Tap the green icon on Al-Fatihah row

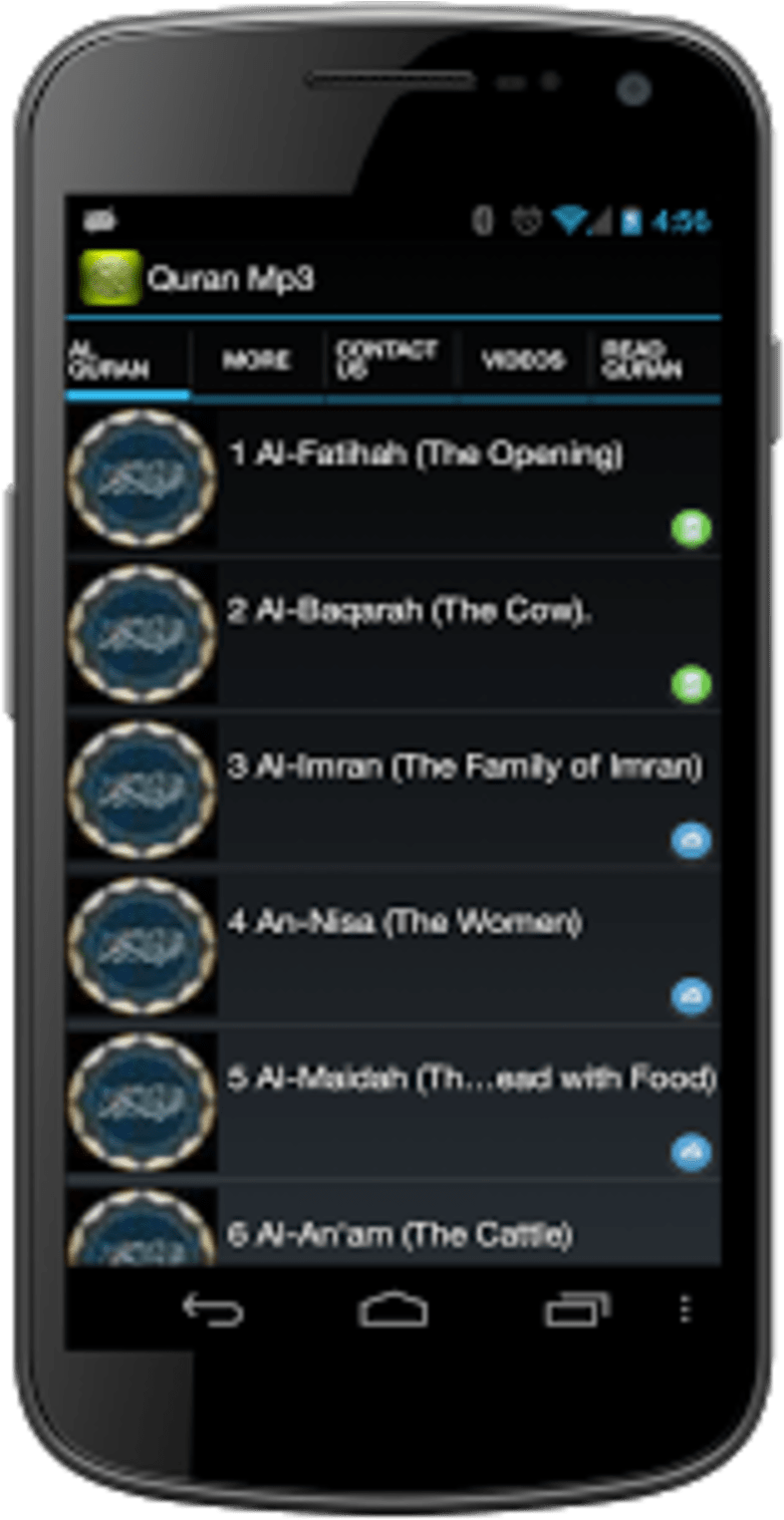click(690, 528)
